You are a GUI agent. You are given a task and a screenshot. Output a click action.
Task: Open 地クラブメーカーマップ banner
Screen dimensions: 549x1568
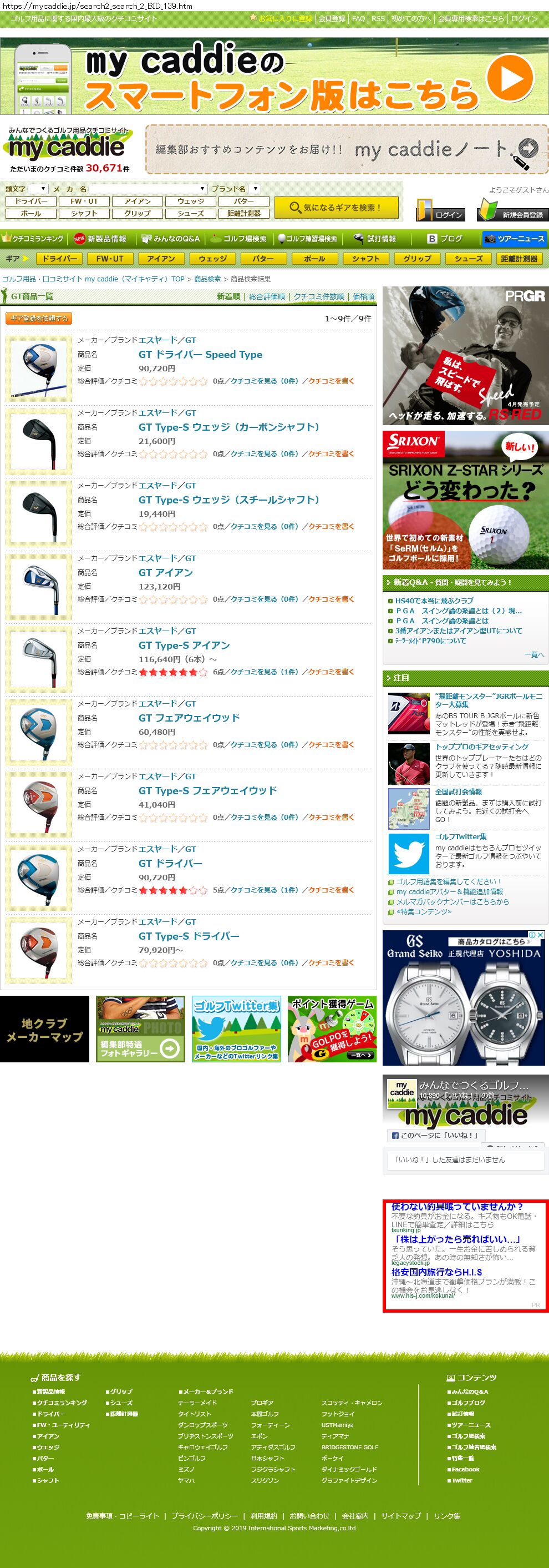(44, 1029)
